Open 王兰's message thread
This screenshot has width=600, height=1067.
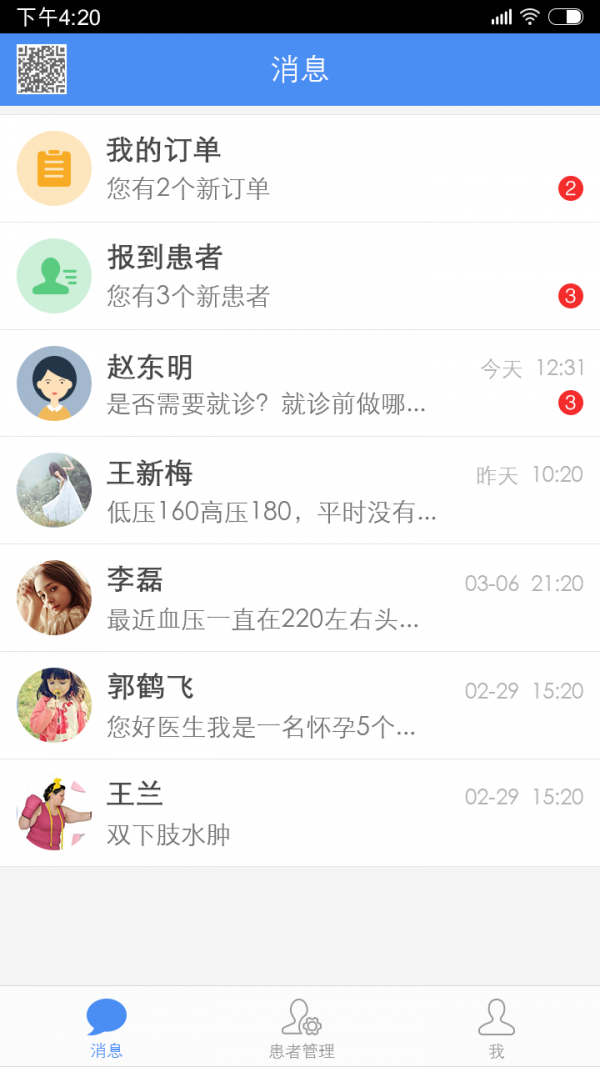click(x=300, y=813)
